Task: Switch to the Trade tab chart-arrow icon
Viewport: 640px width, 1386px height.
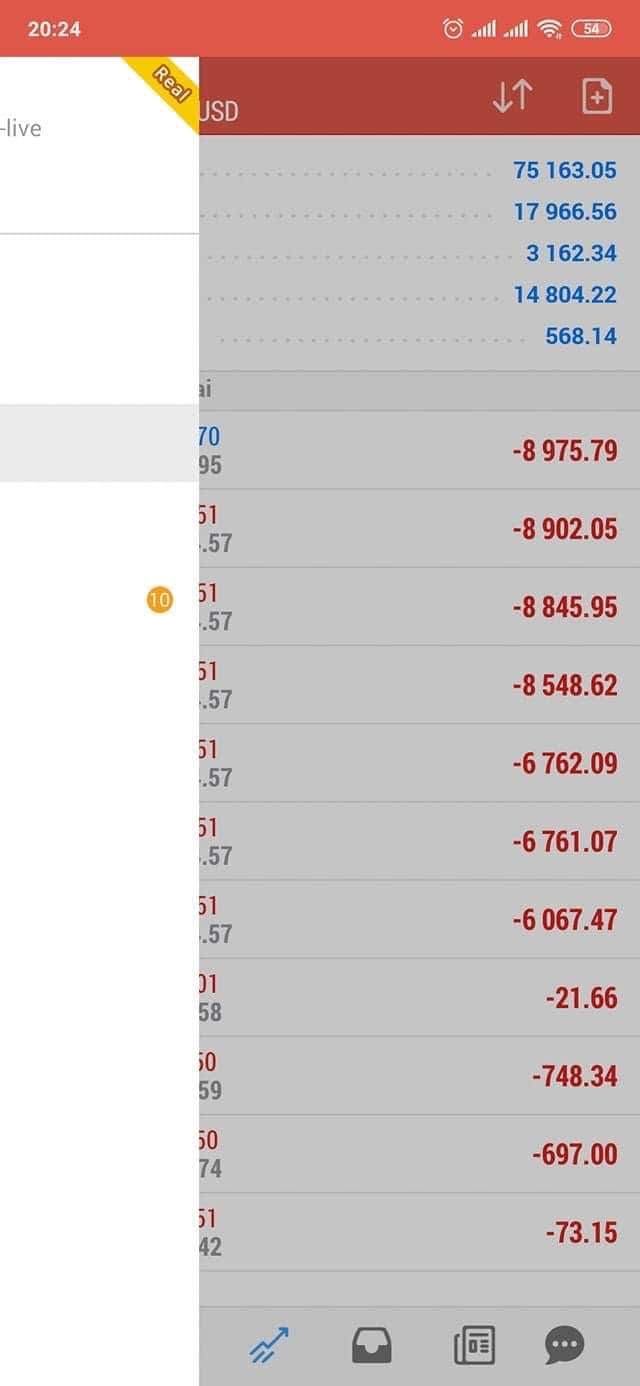Action: 269,1345
